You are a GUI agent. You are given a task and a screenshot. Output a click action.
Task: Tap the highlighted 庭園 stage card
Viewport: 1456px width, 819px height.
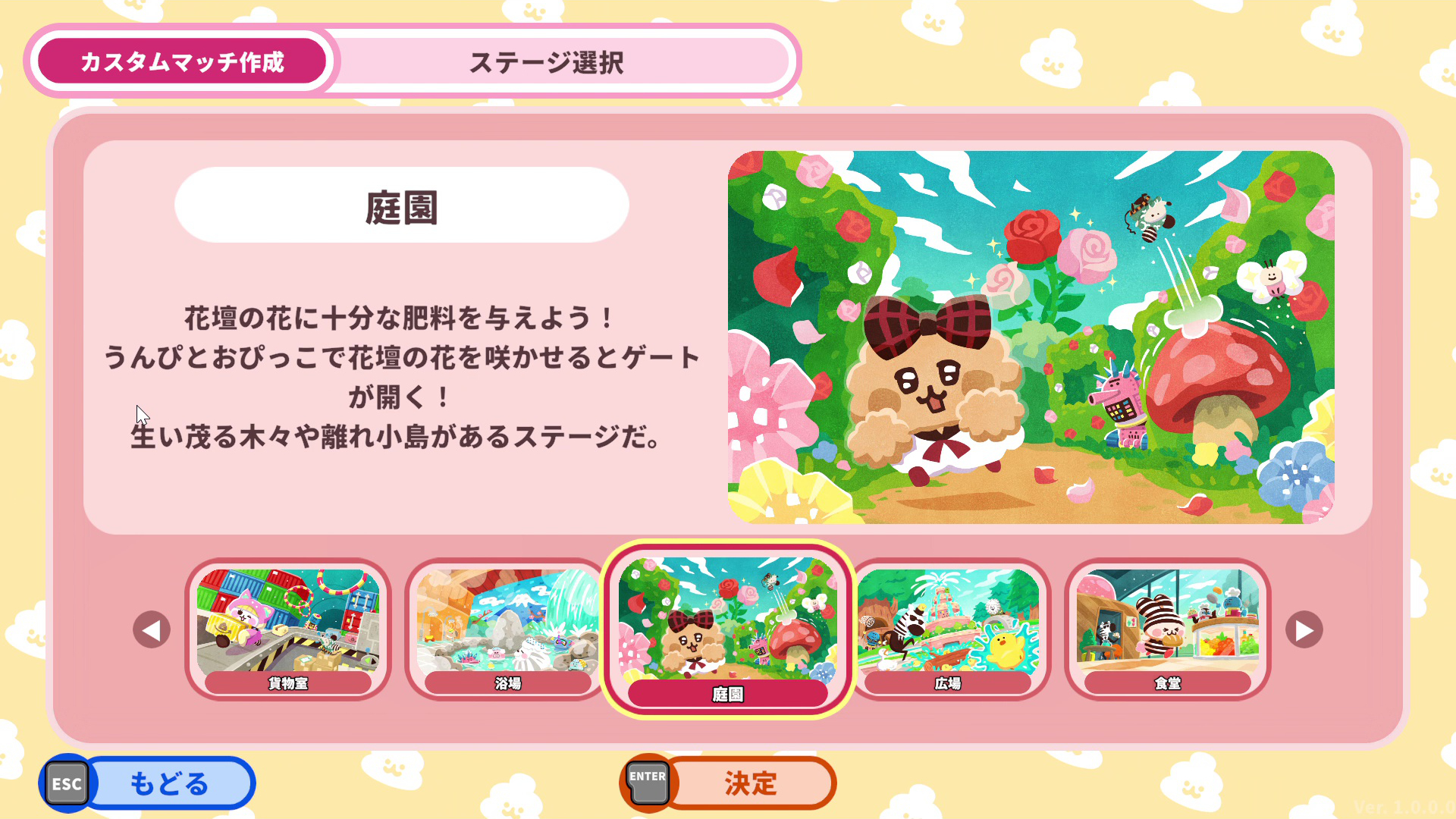coord(728,629)
